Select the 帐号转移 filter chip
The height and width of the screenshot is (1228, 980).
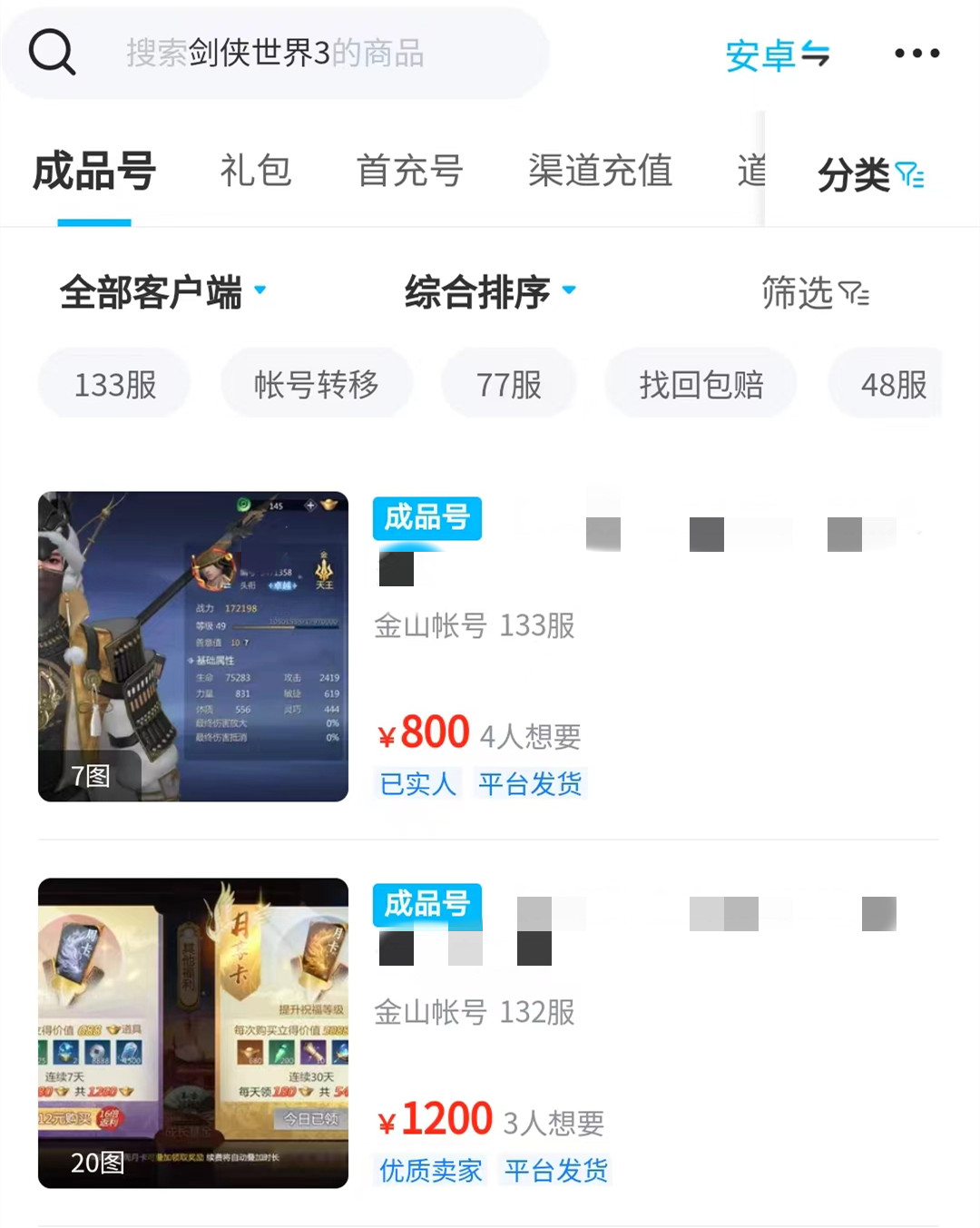pos(317,385)
